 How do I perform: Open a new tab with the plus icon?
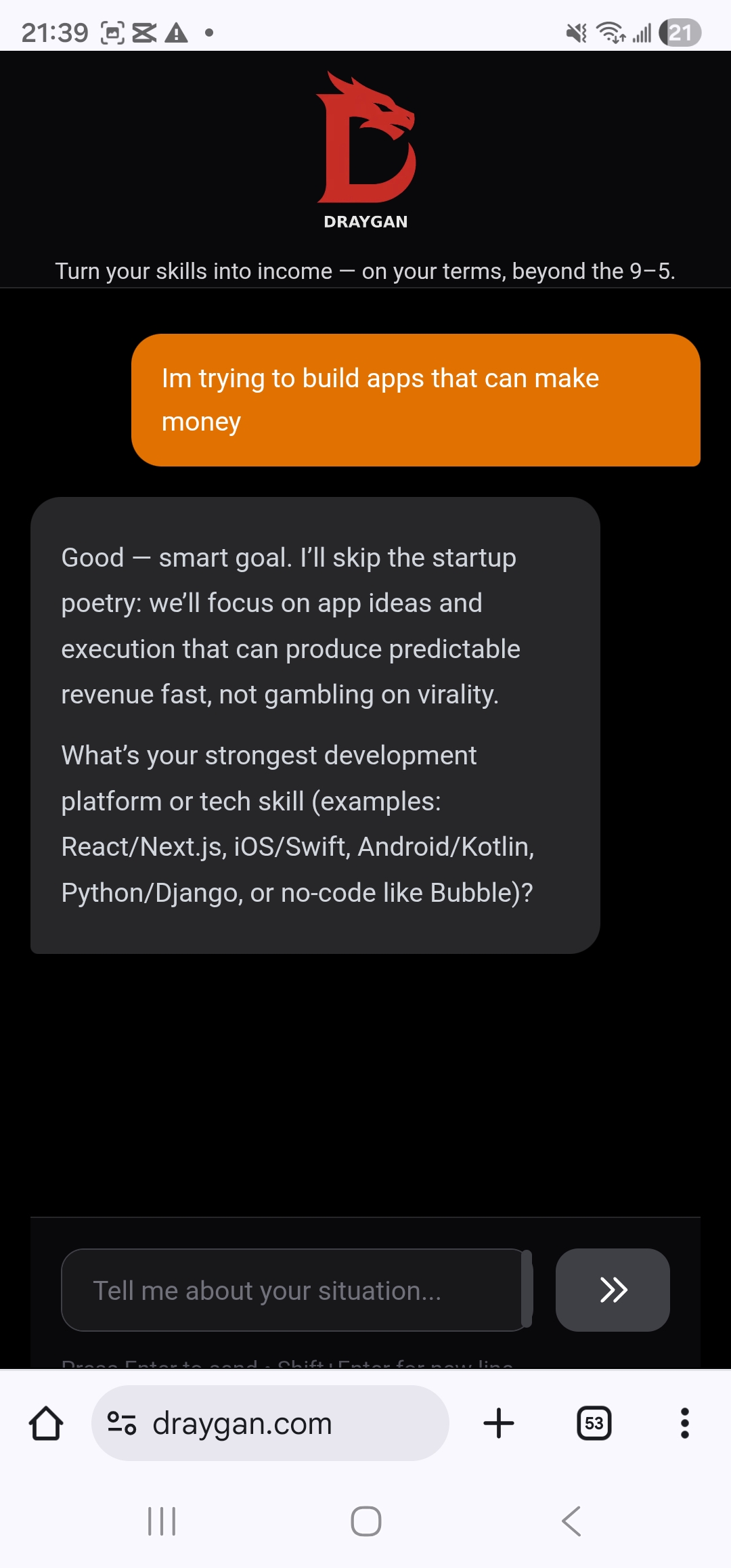(498, 1422)
